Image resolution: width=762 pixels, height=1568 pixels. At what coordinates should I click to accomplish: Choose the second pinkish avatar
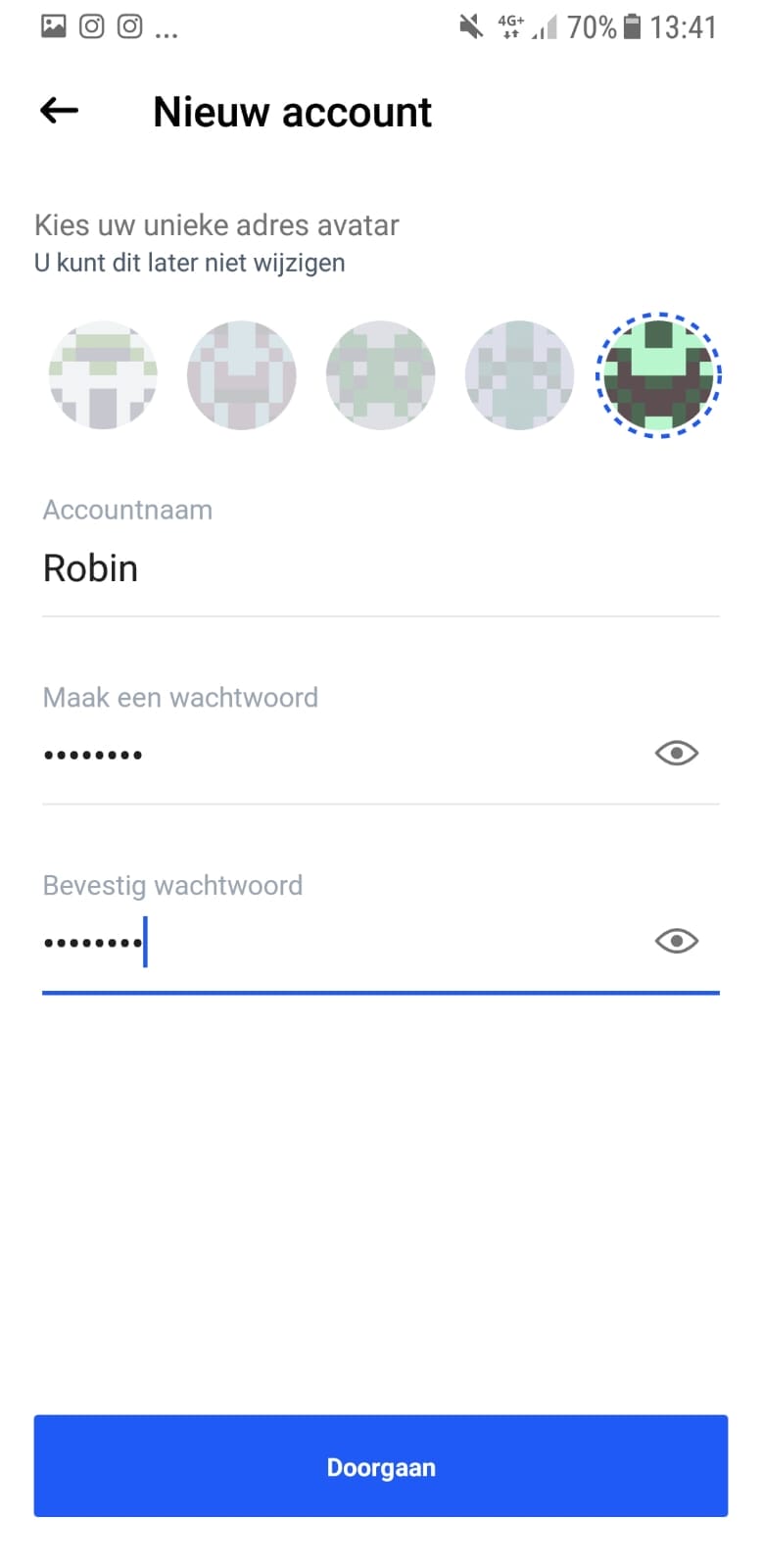pyautogui.click(x=242, y=375)
